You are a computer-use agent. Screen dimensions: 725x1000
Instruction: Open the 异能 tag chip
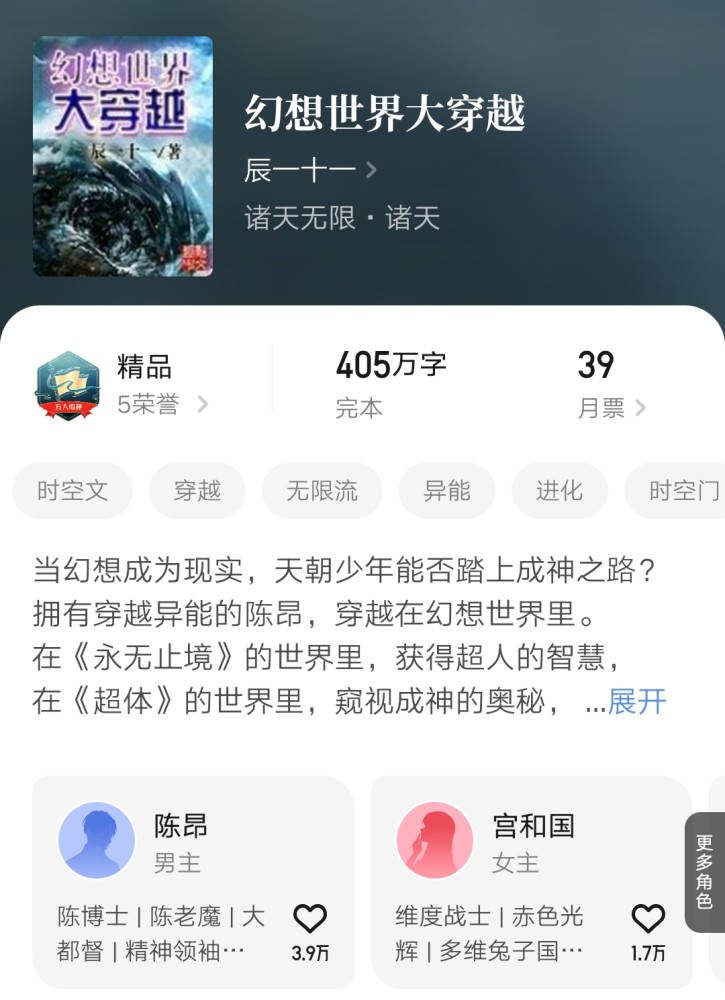click(446, 491)
